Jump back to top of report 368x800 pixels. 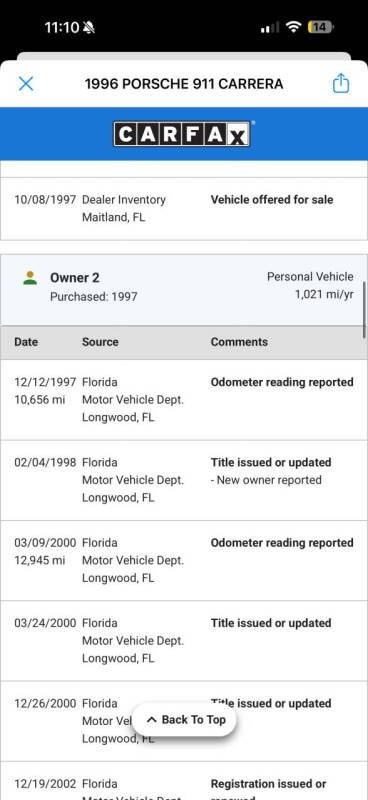[185, 719]
